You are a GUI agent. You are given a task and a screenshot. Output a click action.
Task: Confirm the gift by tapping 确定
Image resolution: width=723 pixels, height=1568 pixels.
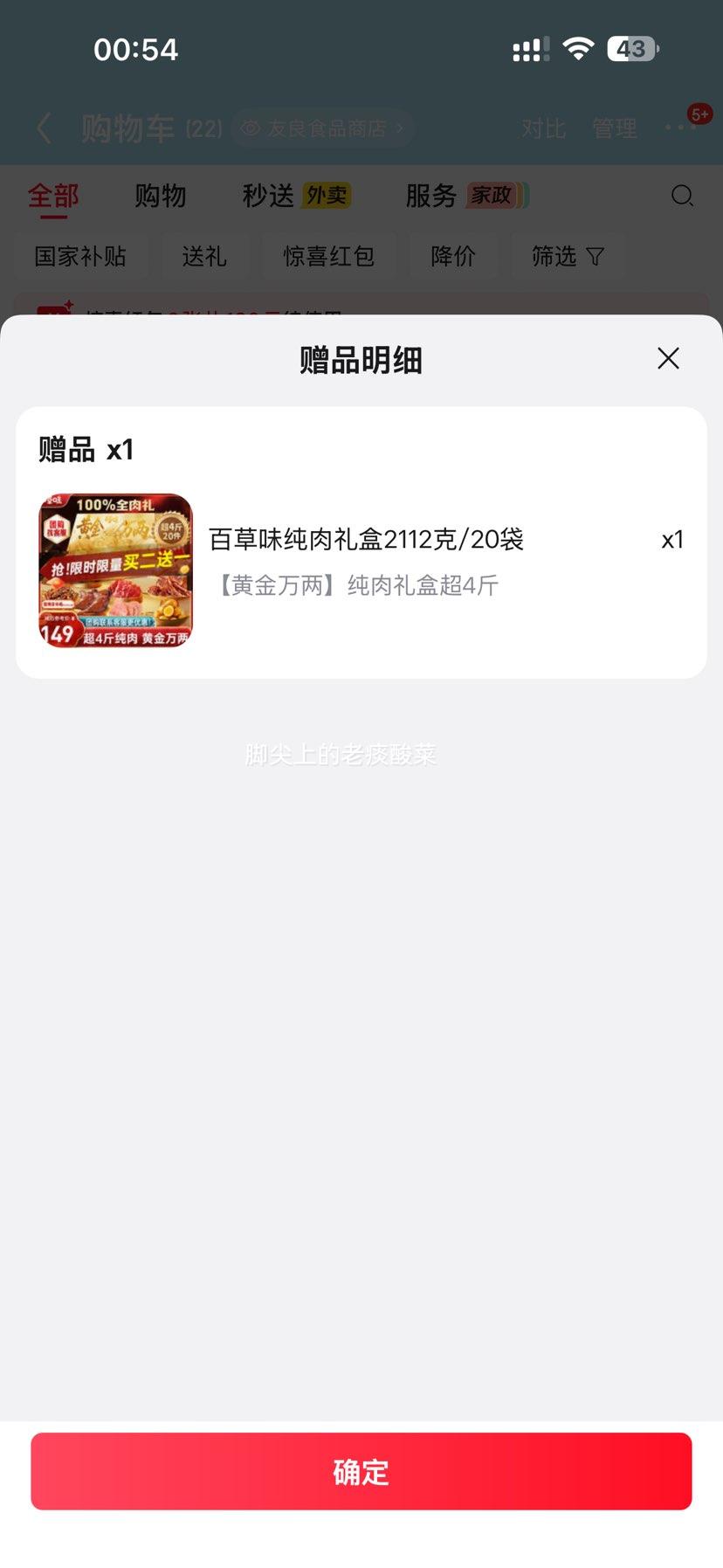(x=361, y=1471)
